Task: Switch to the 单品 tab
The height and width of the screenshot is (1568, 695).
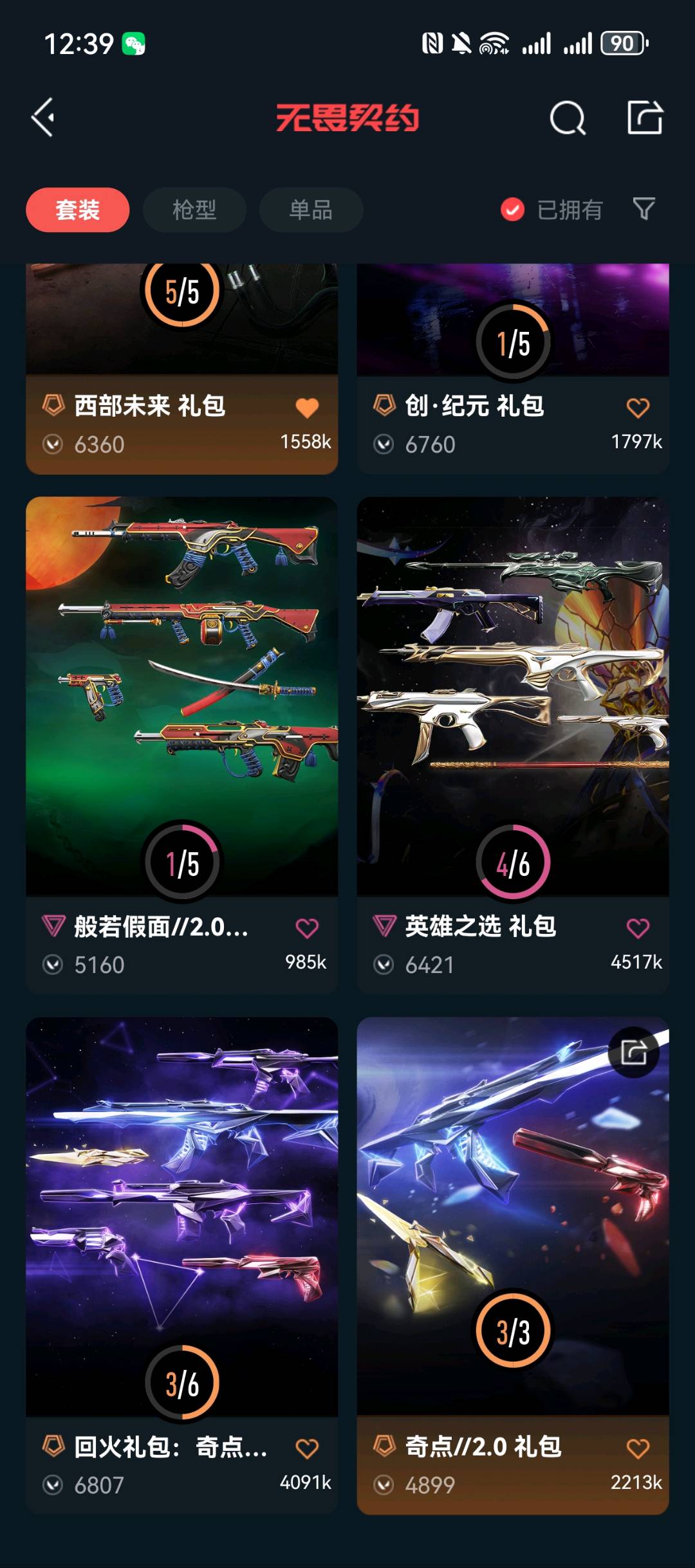Action: coord(311,210)
